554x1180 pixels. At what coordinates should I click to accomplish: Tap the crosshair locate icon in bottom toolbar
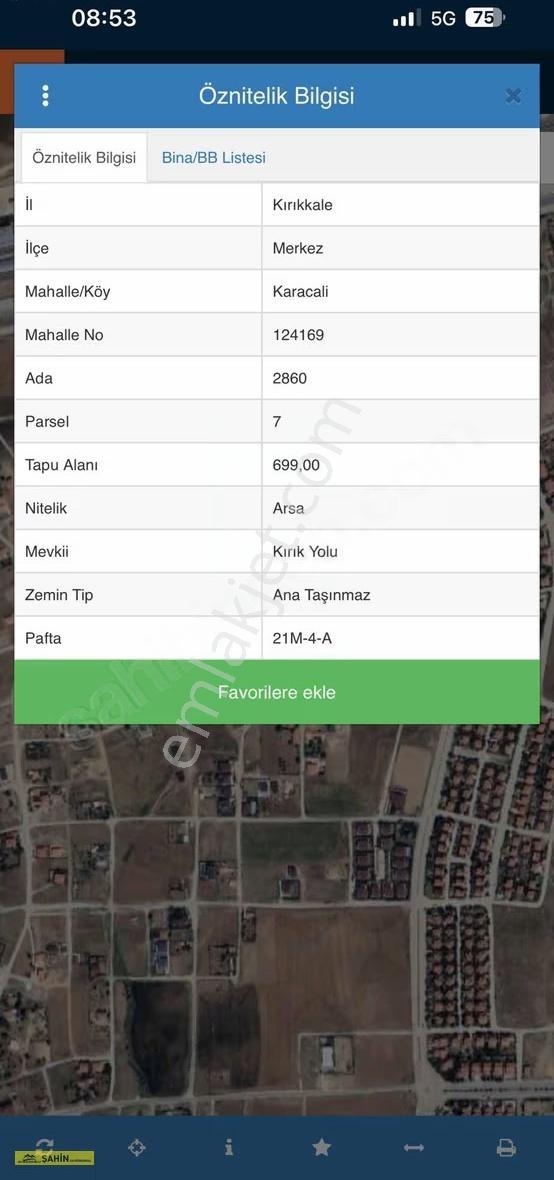pos(136,1148)
